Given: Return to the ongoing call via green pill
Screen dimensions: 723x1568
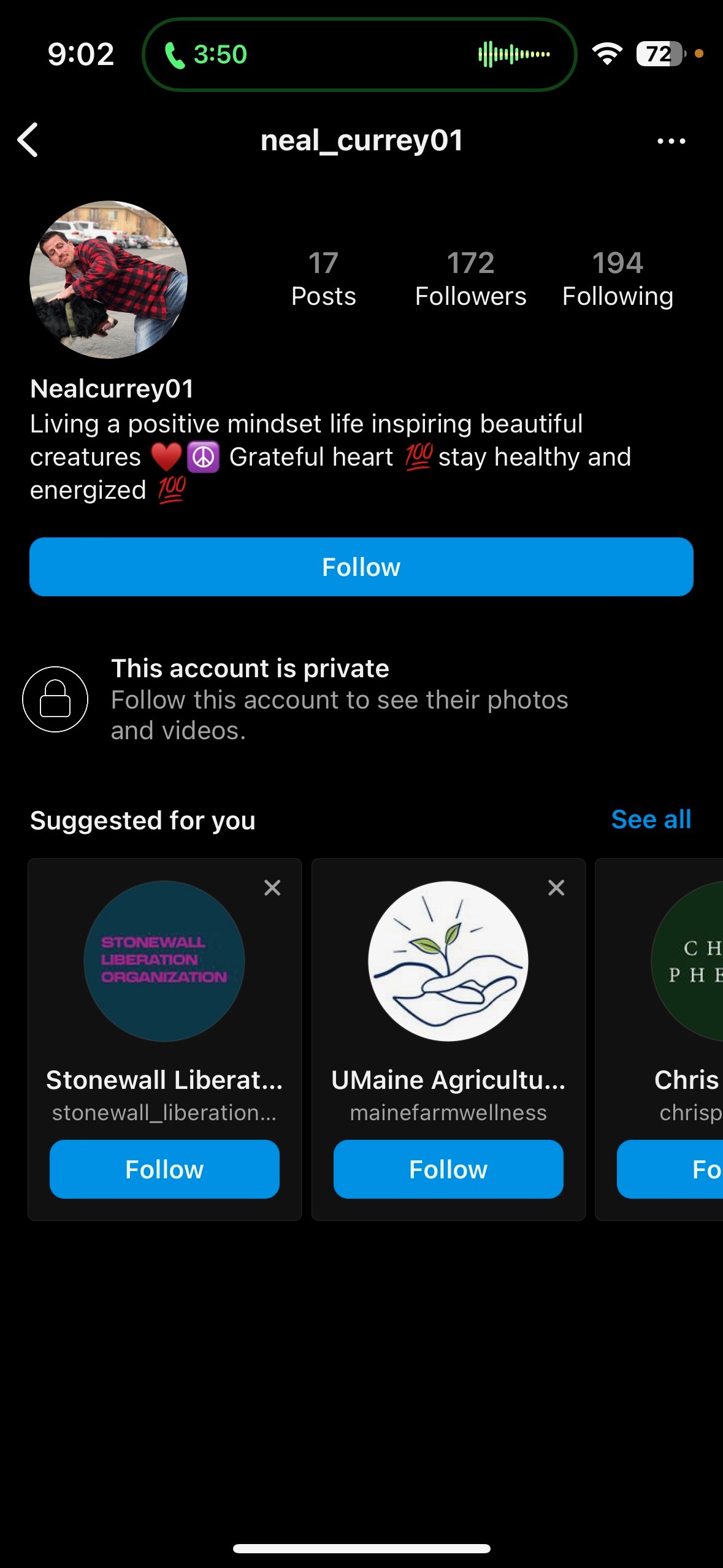Looking at the screenshot, I should click(359, 55).
